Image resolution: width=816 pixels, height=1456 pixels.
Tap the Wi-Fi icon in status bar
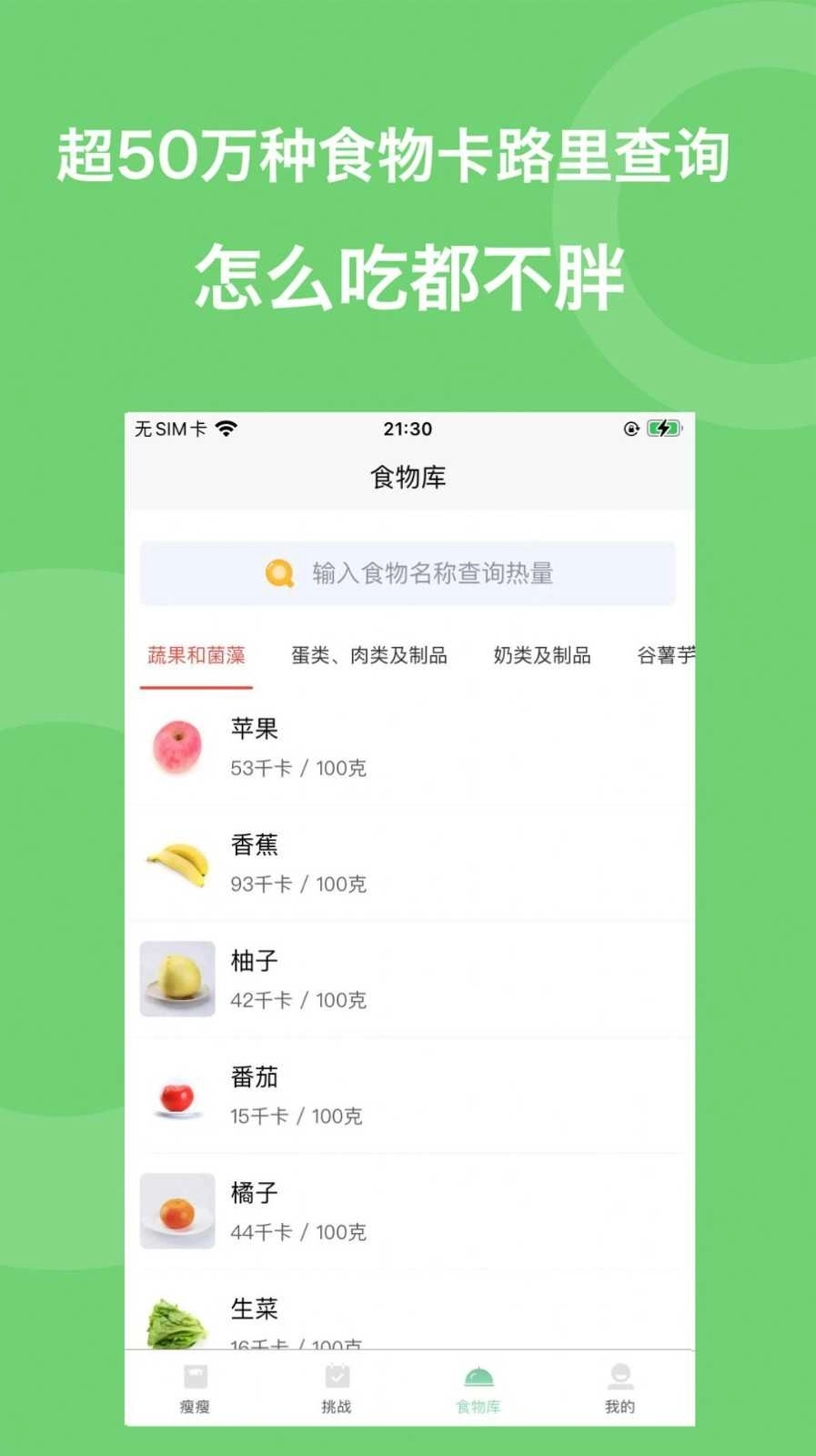tap(224, 428)
